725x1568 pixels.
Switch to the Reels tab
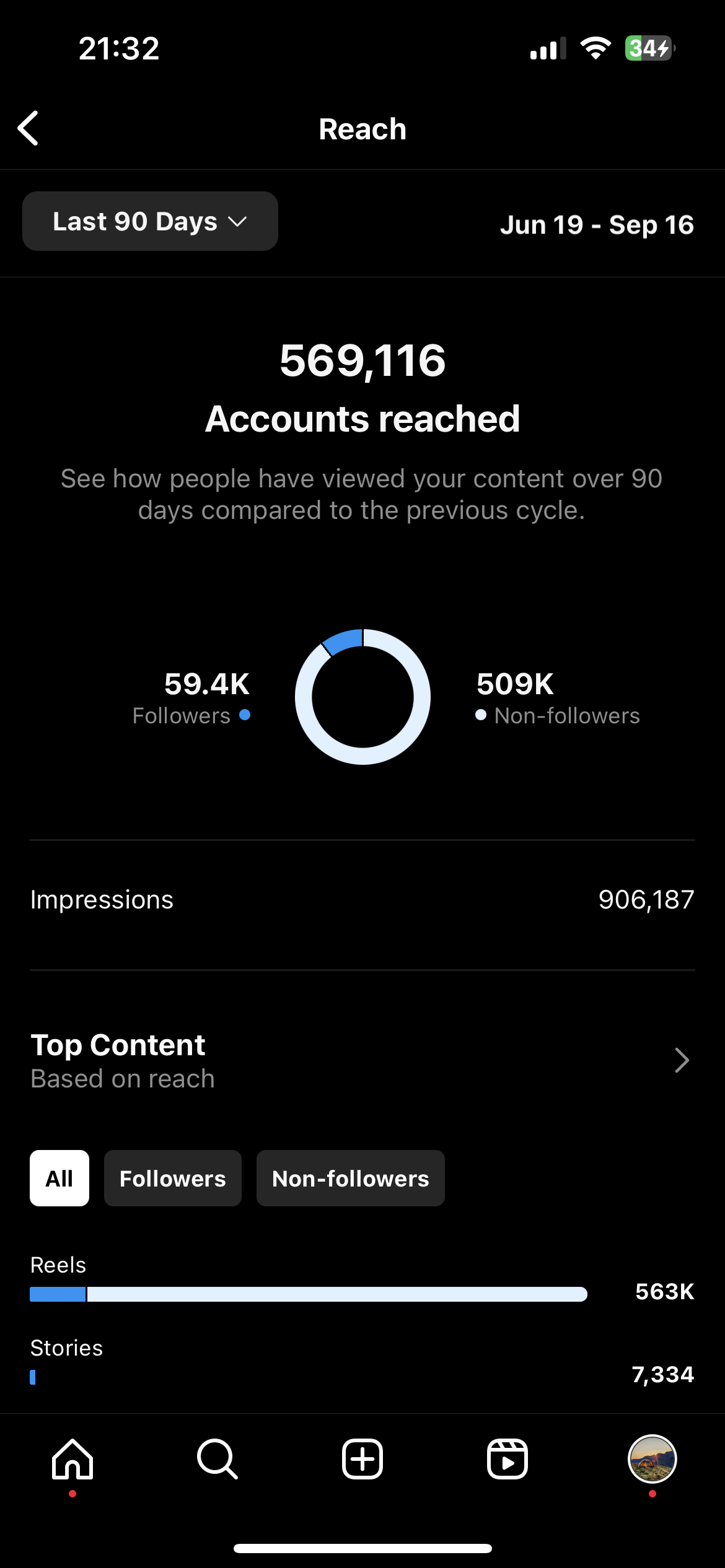[507, 1459]
